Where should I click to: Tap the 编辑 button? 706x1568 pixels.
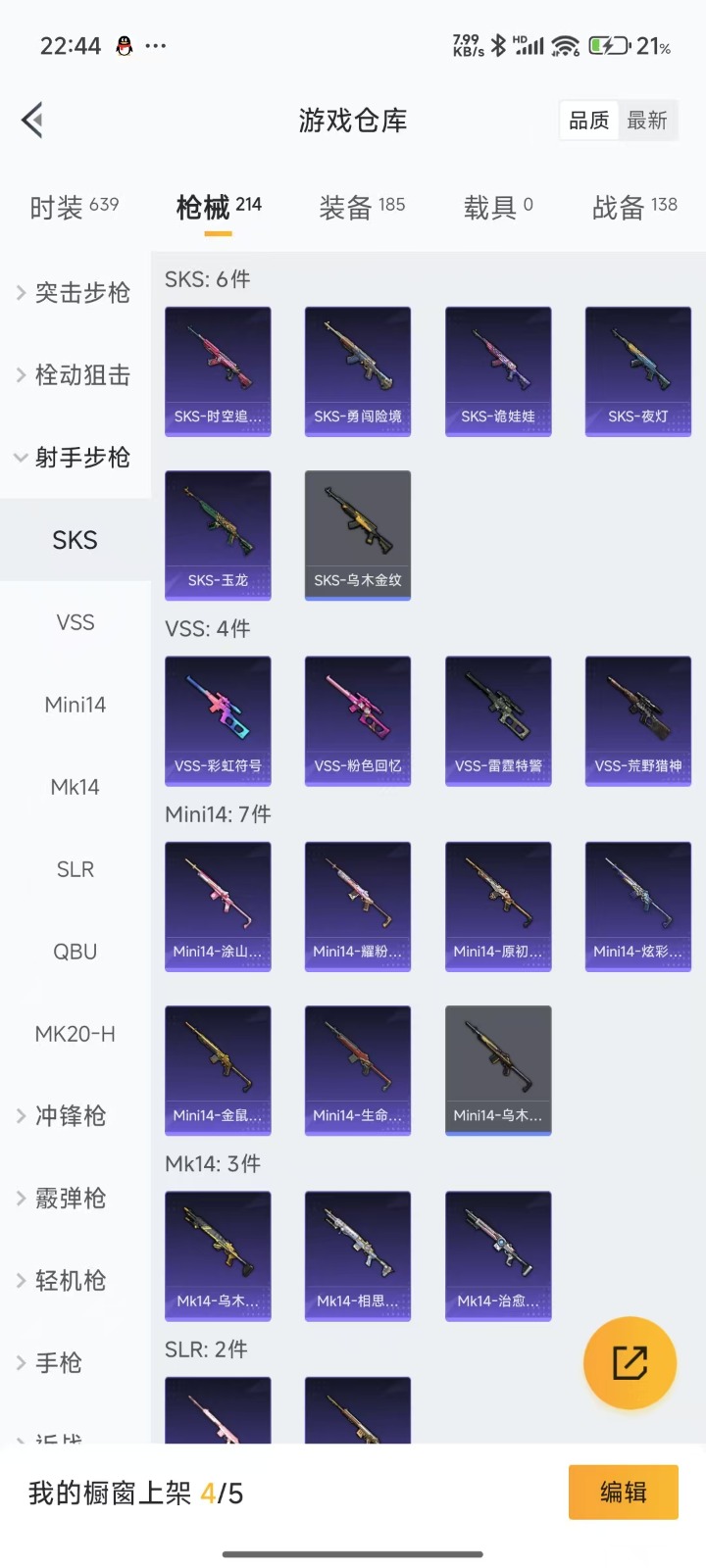[623, 1492]
